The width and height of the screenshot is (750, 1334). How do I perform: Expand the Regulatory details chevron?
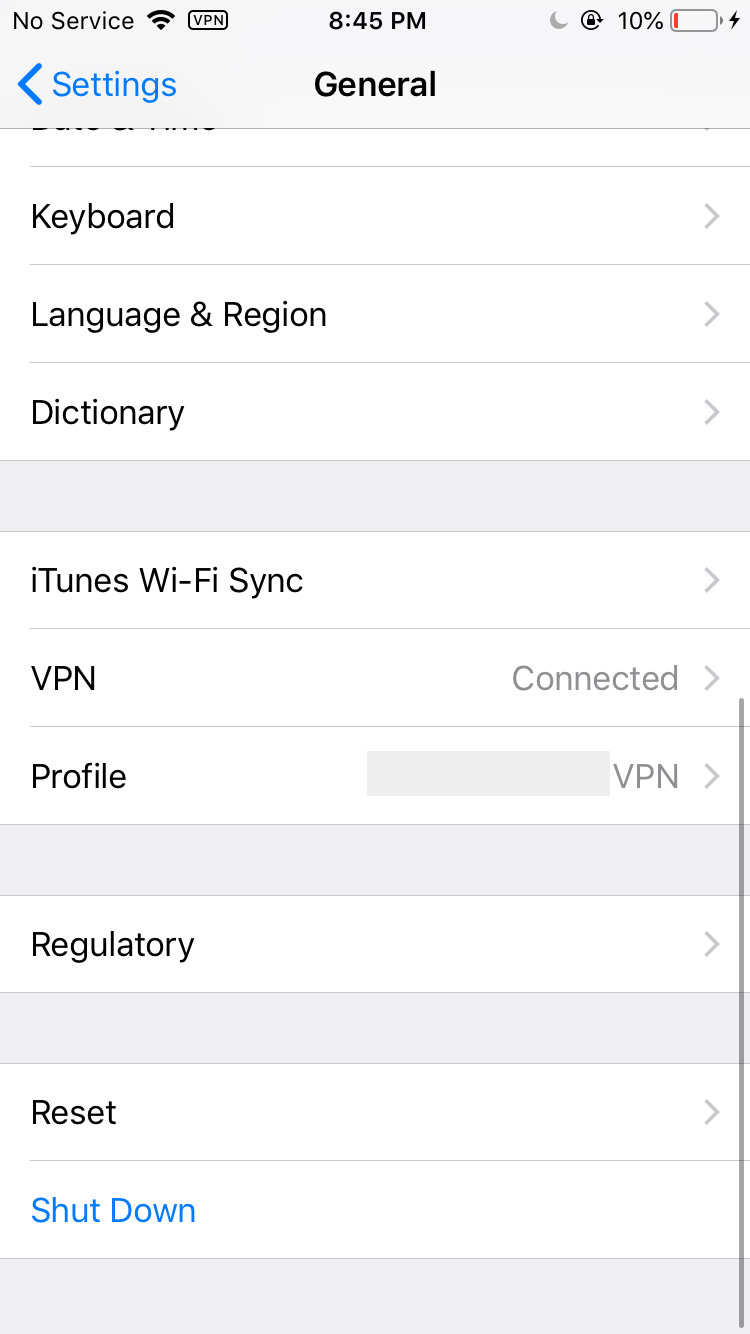click(711, 944)
